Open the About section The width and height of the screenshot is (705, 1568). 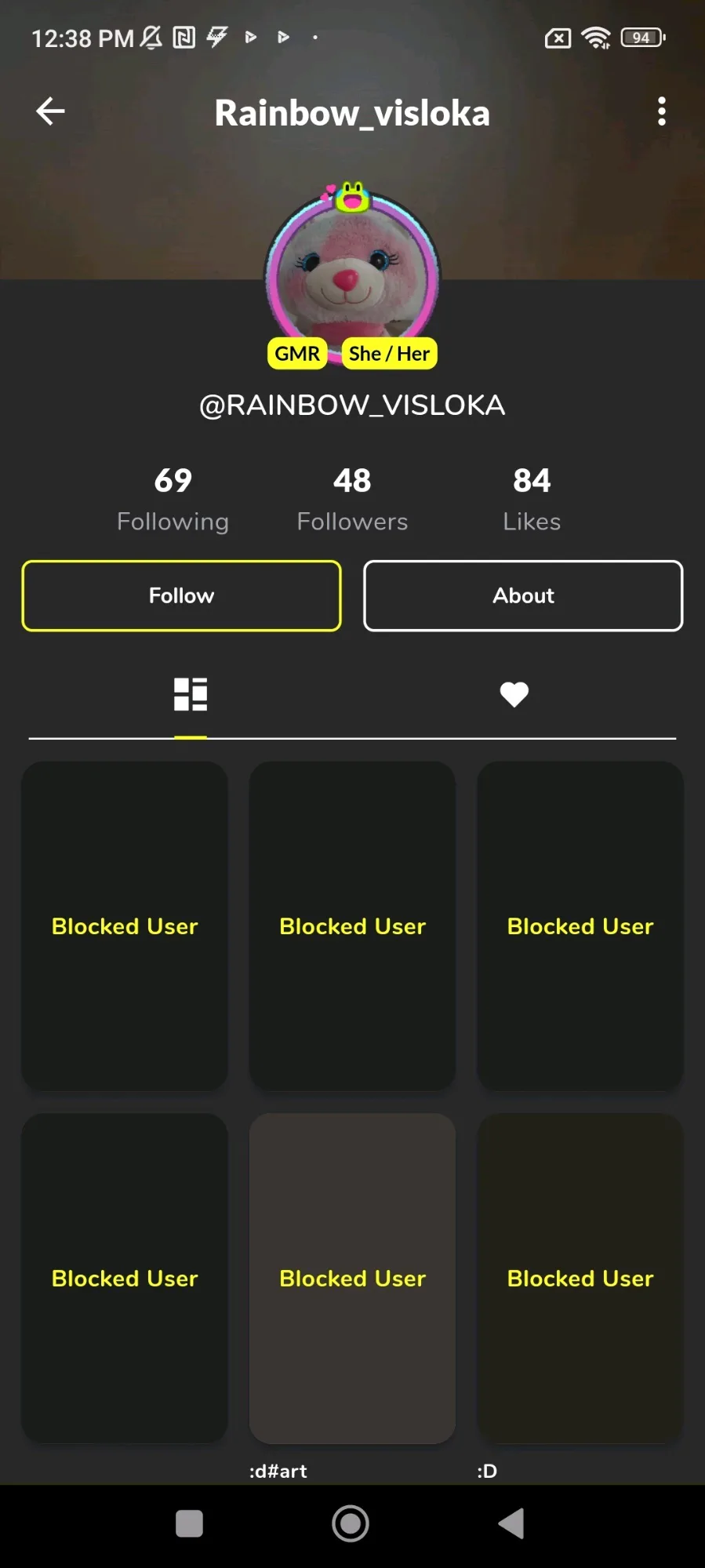[523, 595]
